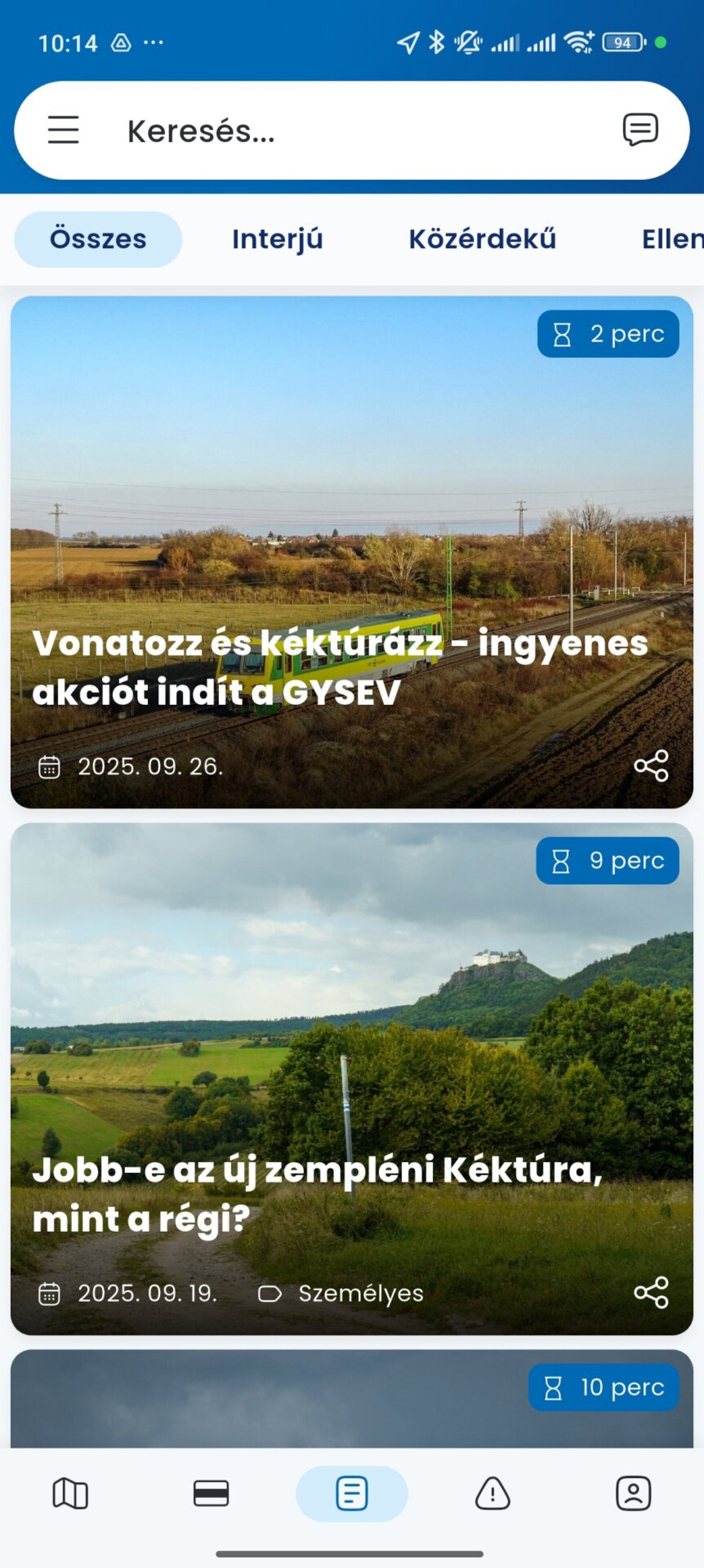Go to the profile tab
Screen dimensions: 704x1568
[633, 1493]
